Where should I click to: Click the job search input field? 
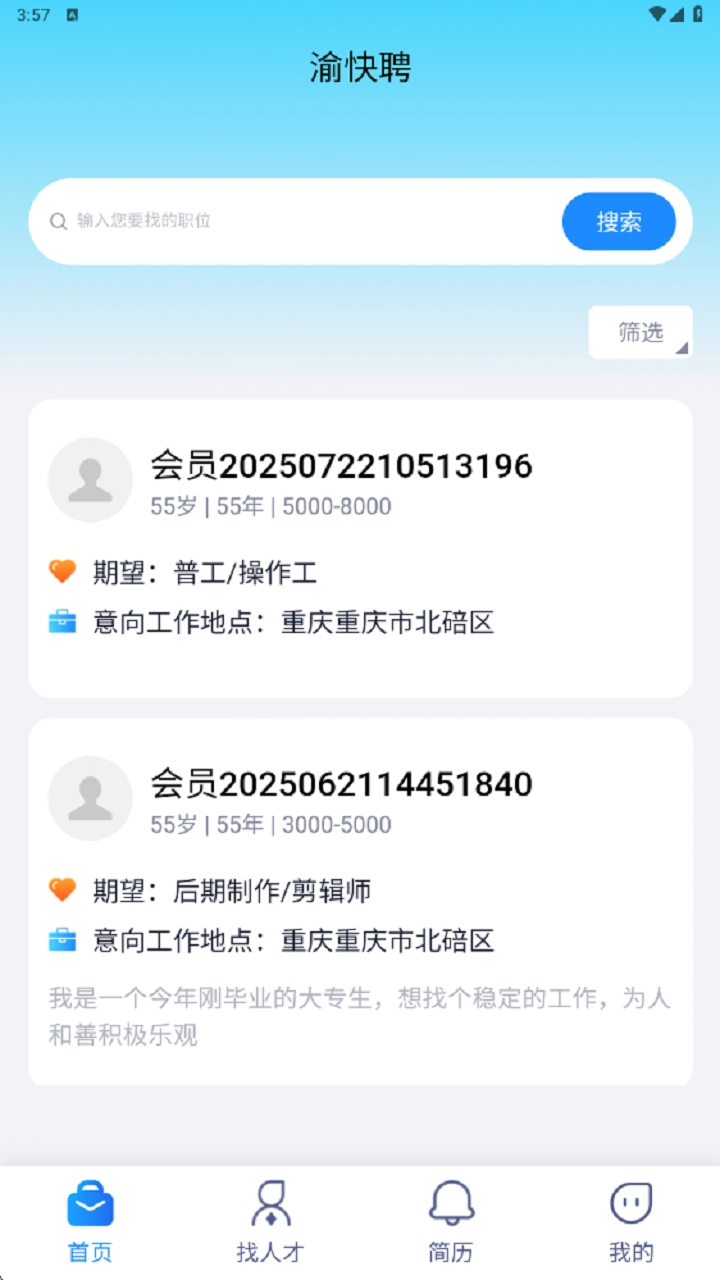pyautogui.click(x=300, y=221)
